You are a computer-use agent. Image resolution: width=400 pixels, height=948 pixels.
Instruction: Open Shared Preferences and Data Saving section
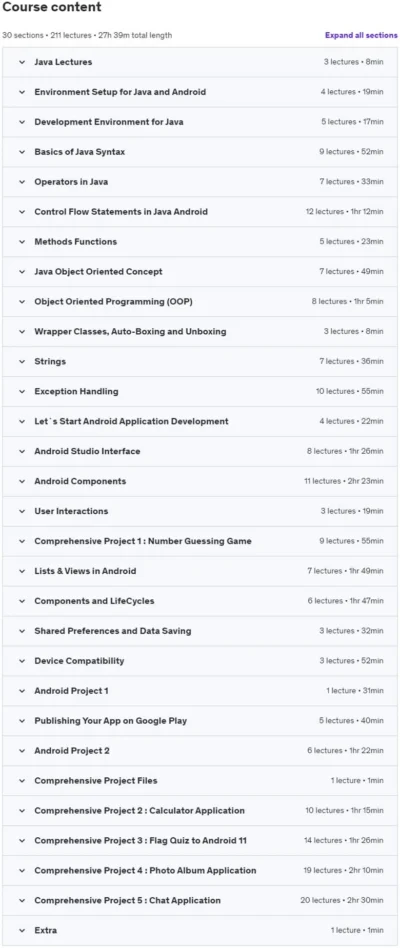pos(200,631)
